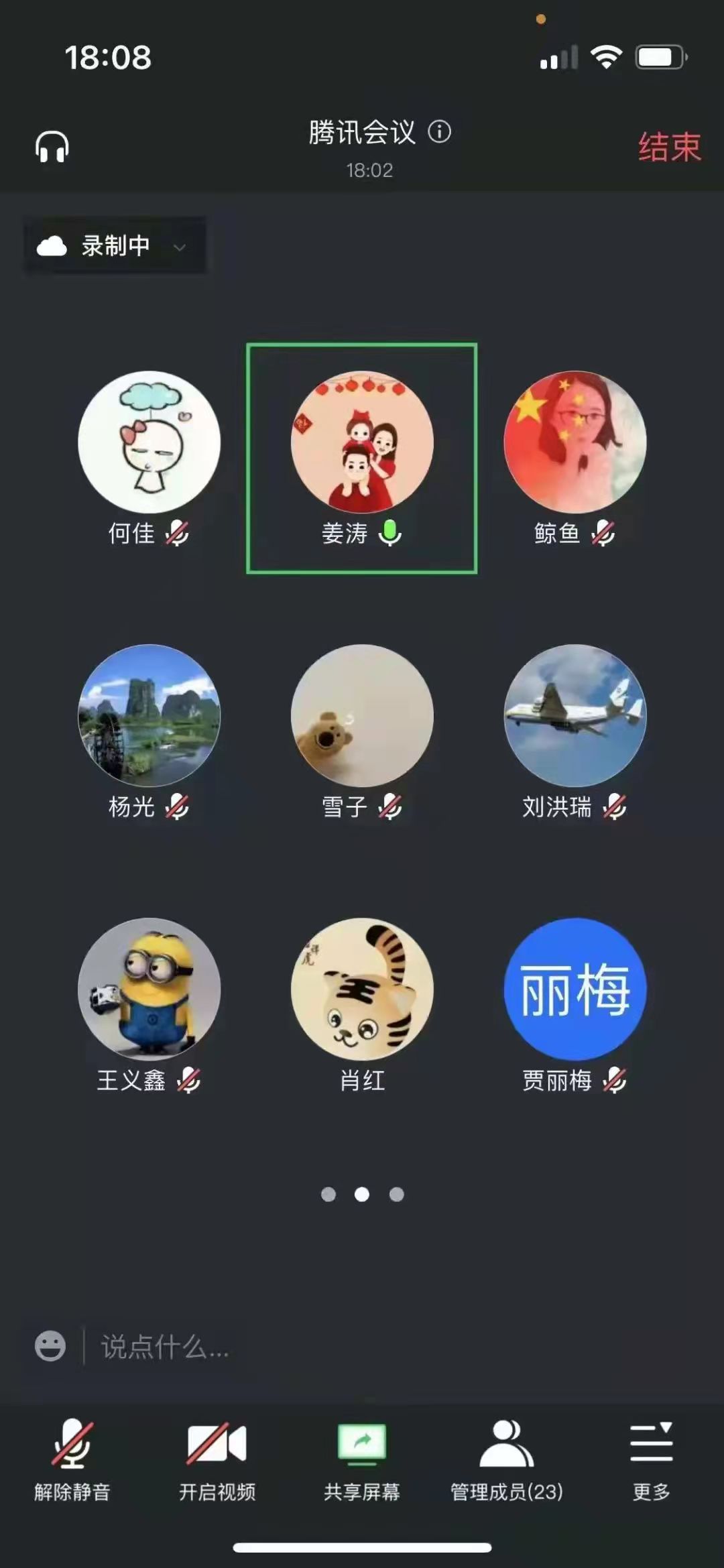Open participant 肖红's tile
The image size is (724, 1568).
point(362,989)
